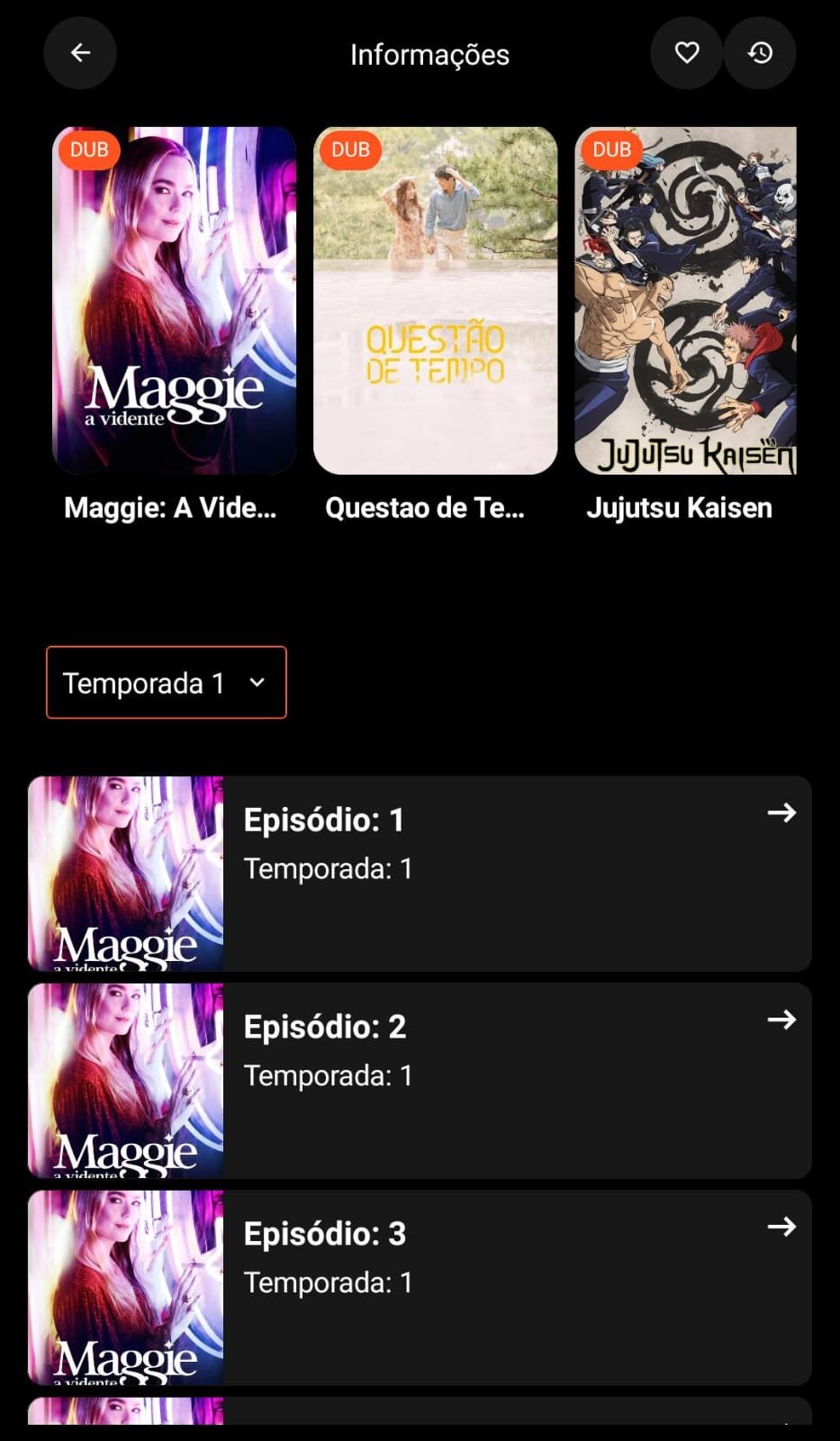The image size is (840, 1441).
Task: Open the Temporada 1 season selector
Action: [166, 683]
